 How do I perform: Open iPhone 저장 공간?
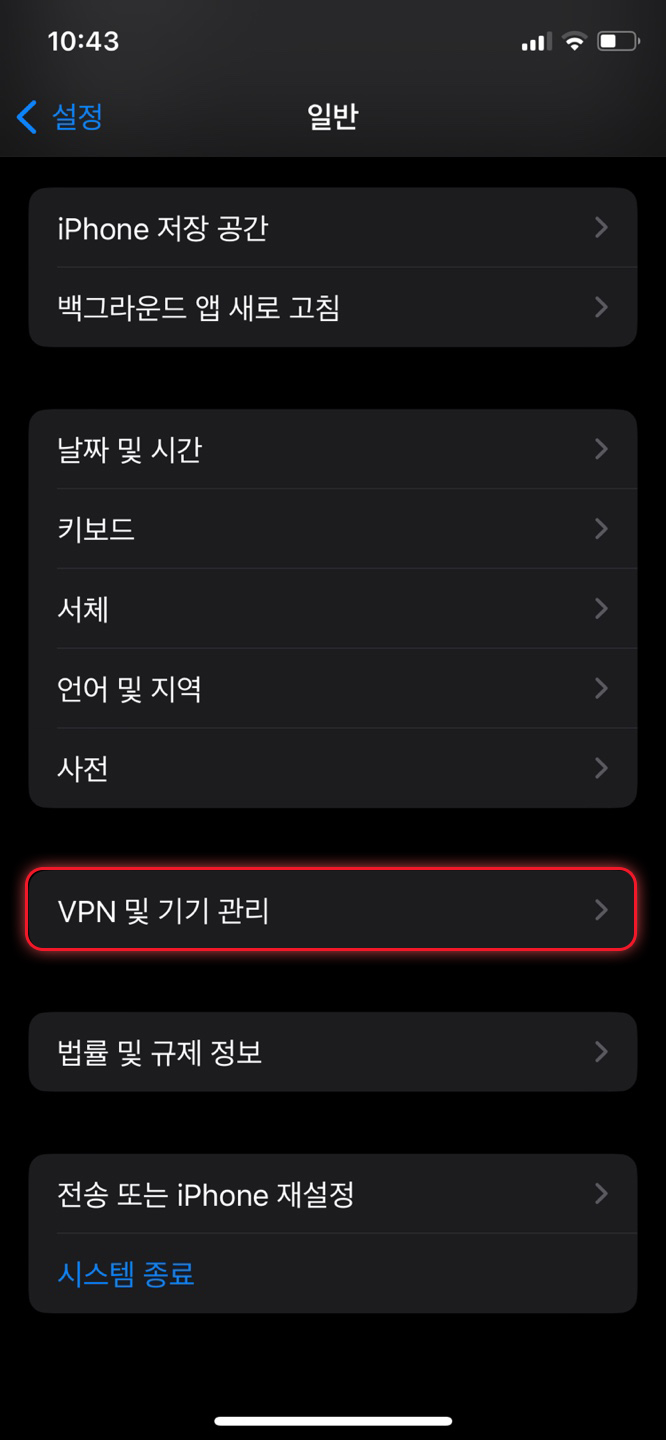click(x=333, y=228)
